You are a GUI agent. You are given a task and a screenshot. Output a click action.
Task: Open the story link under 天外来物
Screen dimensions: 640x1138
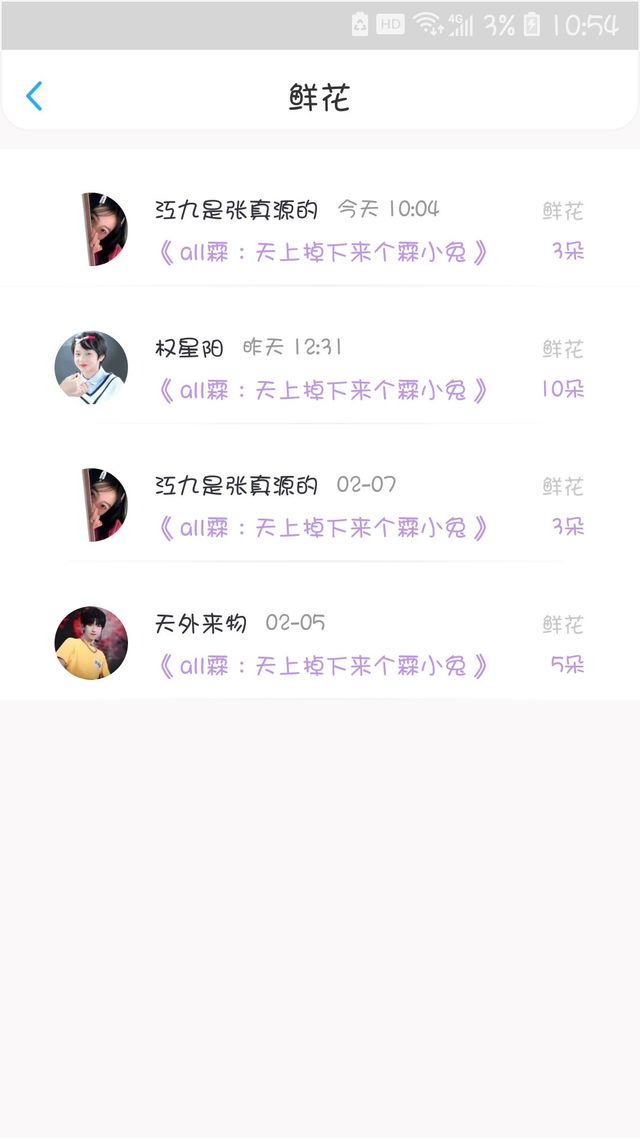(x=323, y=666)
